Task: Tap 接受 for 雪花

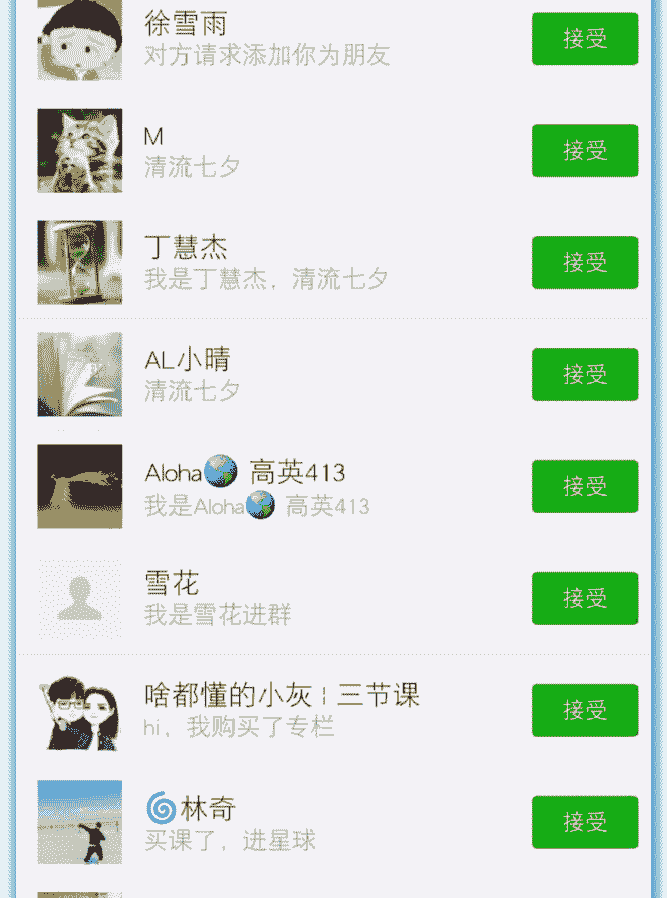Action: (584, 599)
